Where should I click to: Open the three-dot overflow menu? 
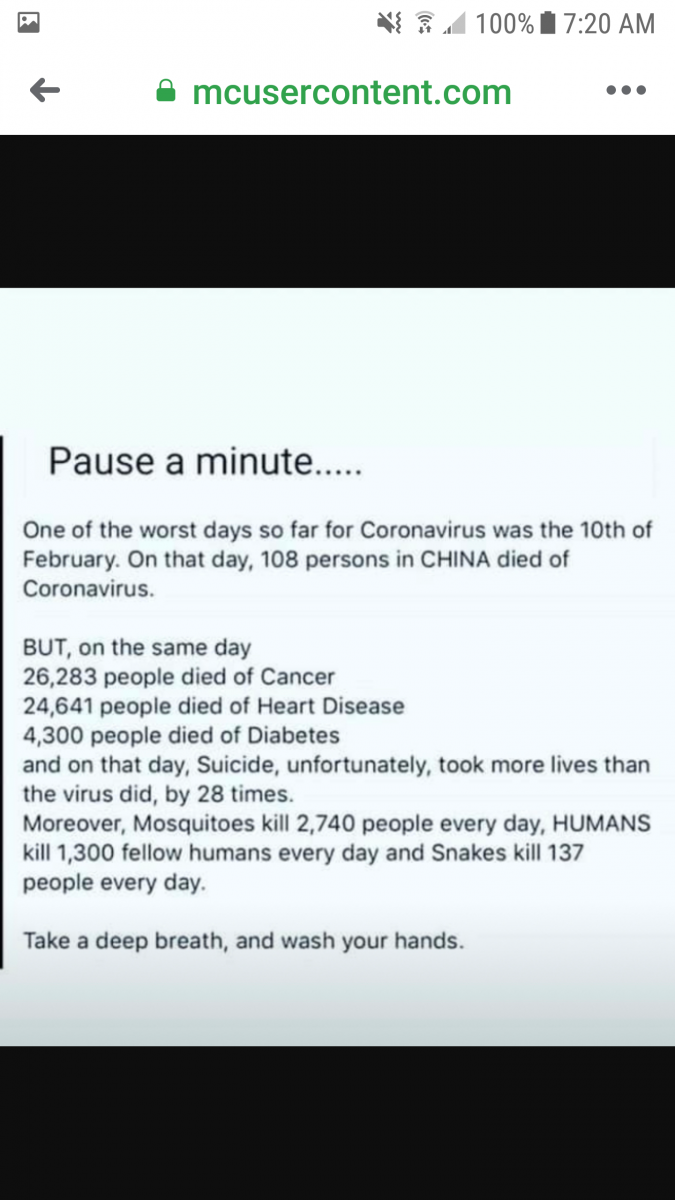[627, 91]
